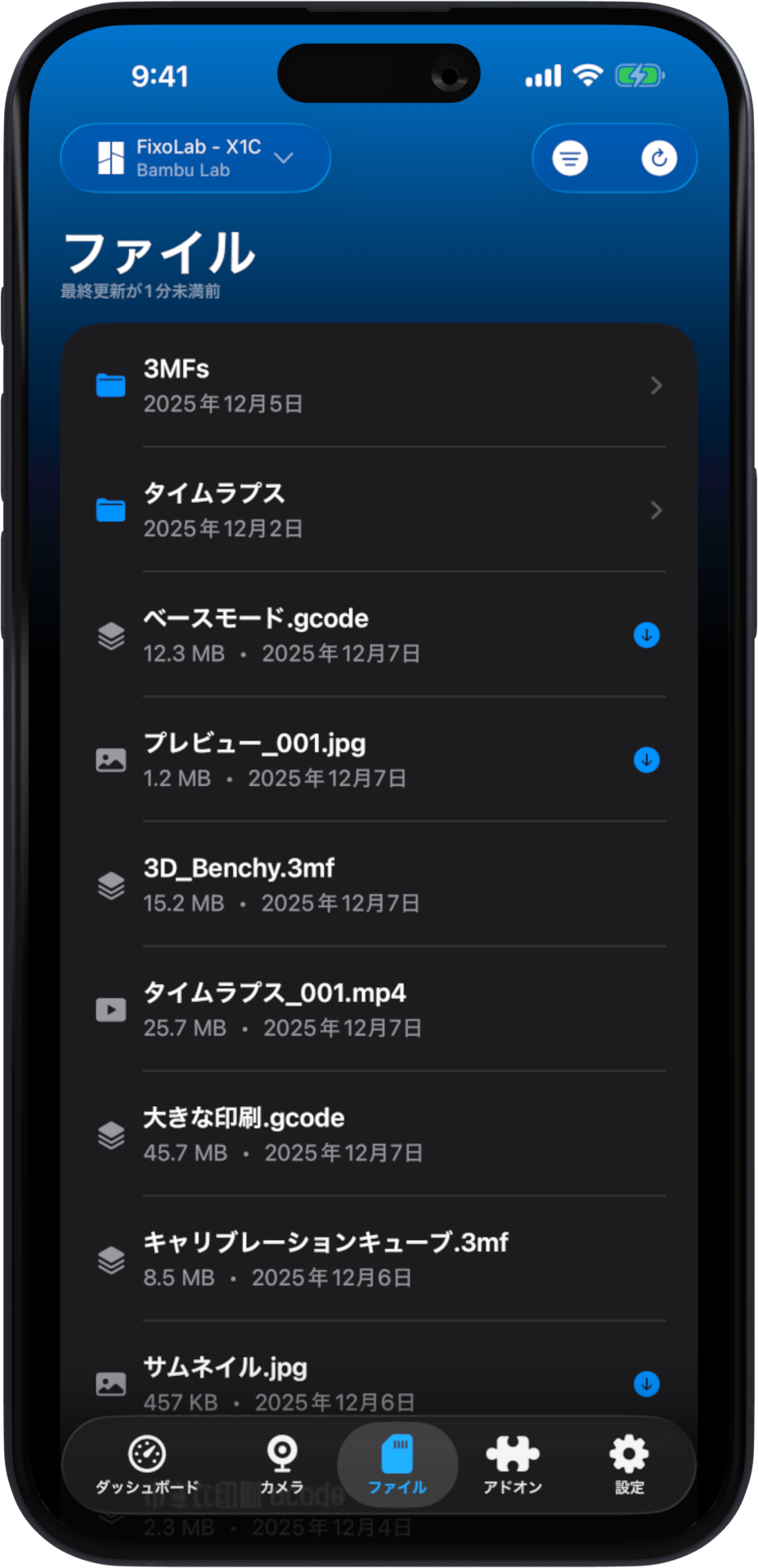Image resolution: width=758 pixels, height=1568 pixels.
Task: Go to the アドオン tab
Action: coord(513,1465)
